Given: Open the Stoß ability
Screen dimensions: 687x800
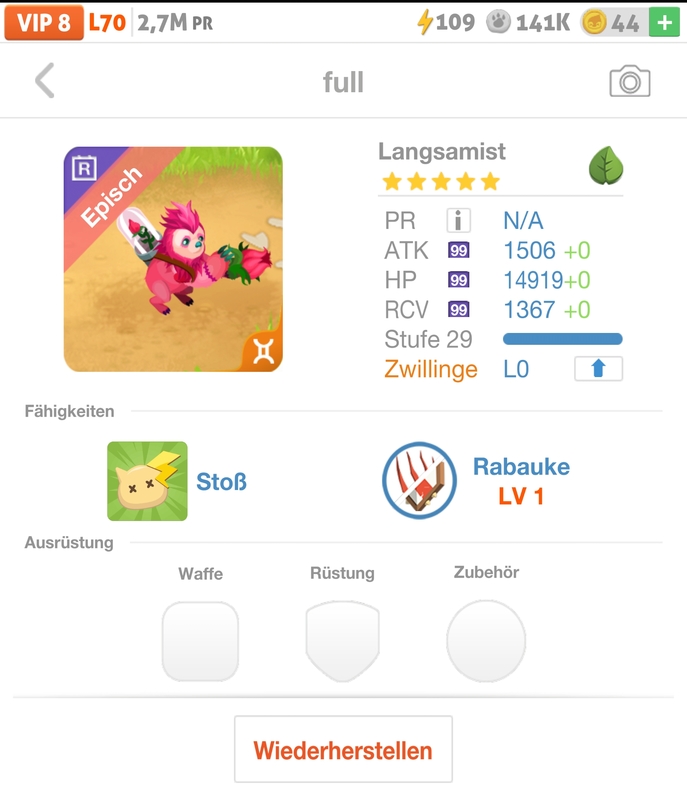Looking at the screenshot, I should (147, 481).
